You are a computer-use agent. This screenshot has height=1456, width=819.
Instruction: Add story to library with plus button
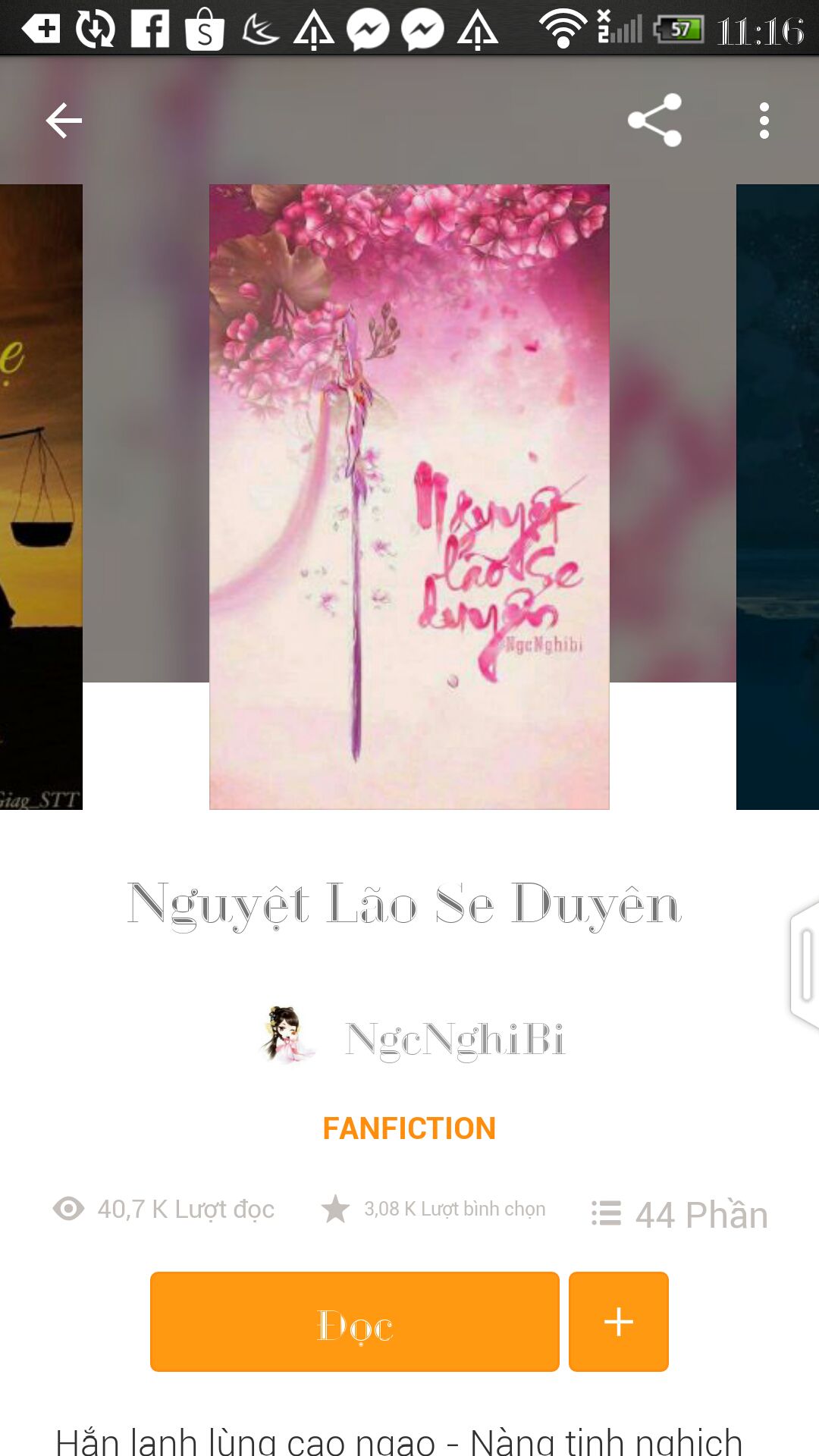tap(618, 1322)
